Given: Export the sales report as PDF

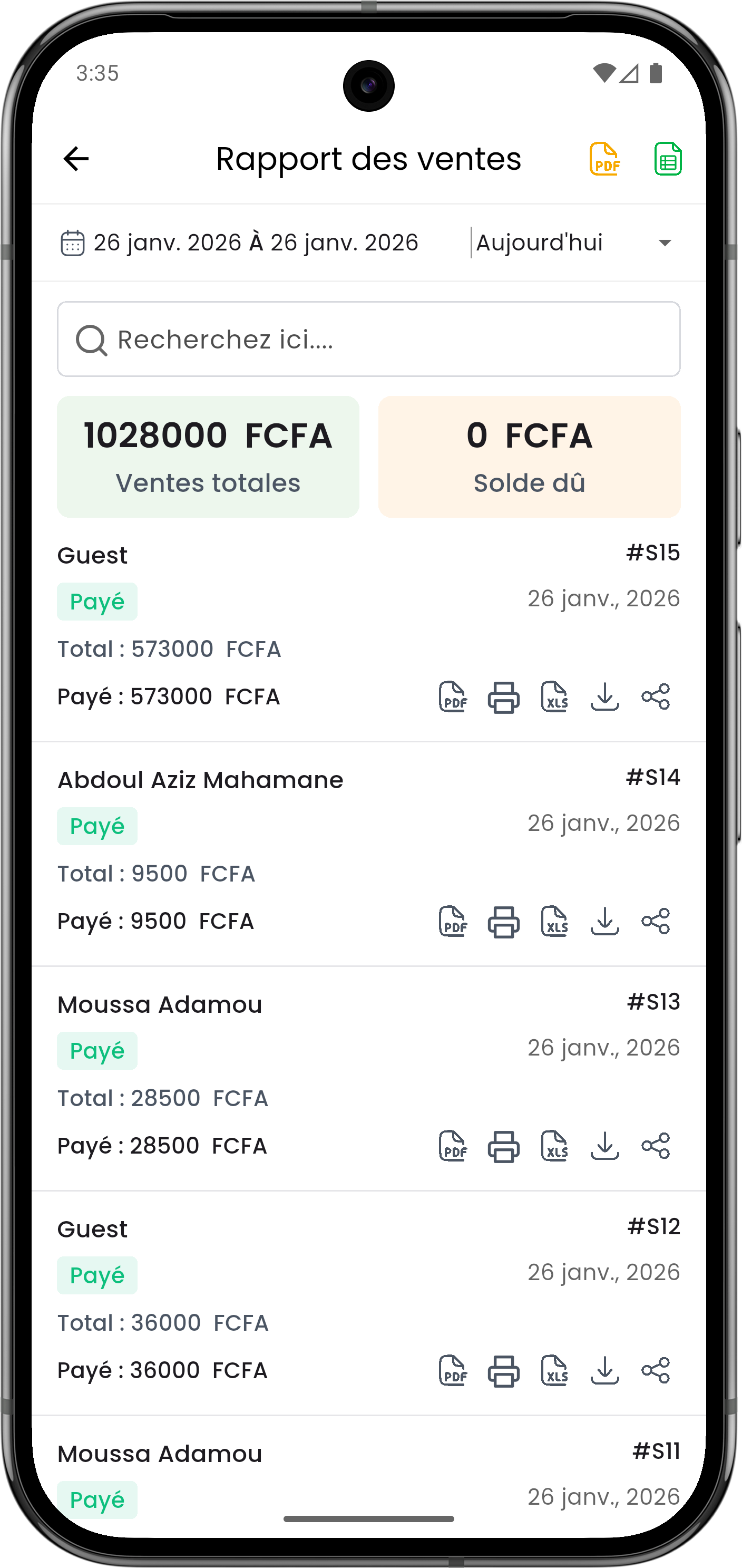Looking at the screenshot, I should click(604, 159).
